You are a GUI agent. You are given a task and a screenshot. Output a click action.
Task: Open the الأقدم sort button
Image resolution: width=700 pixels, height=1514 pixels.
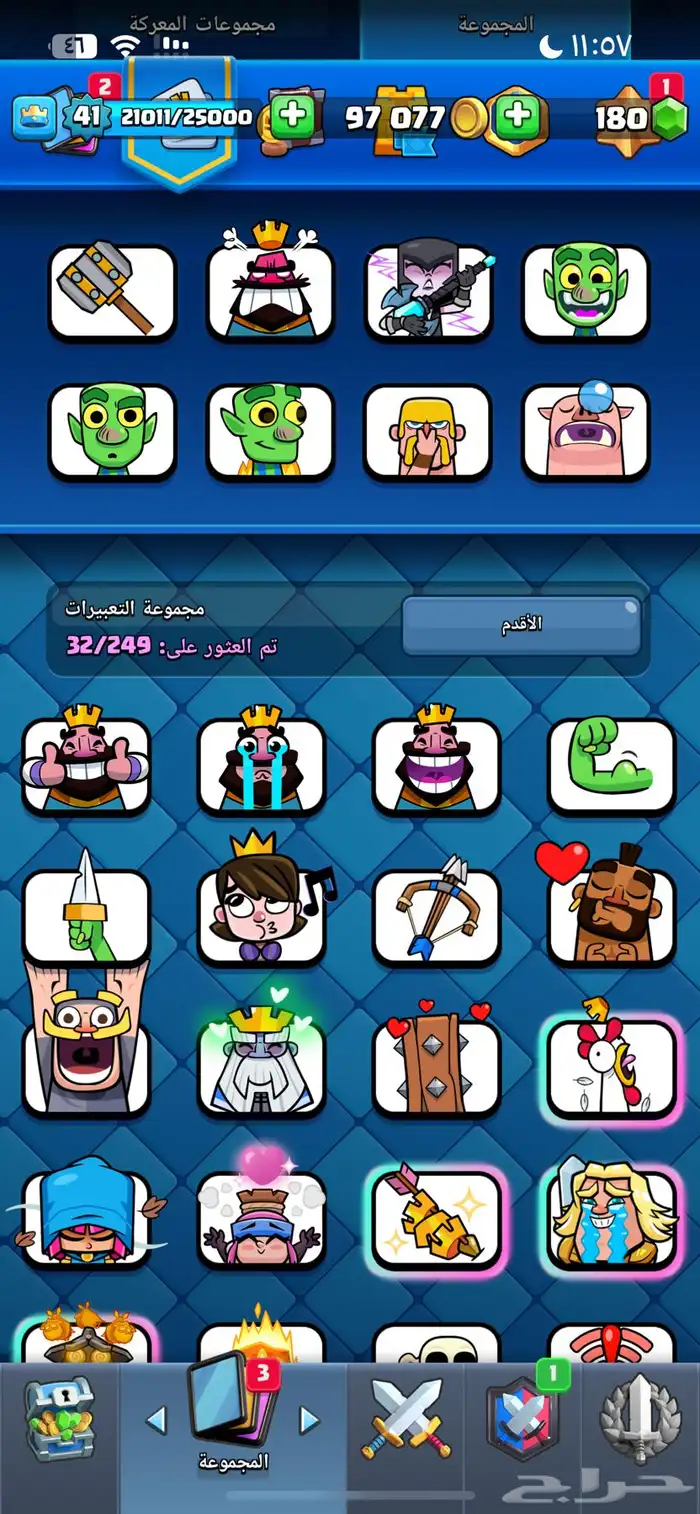[x=521, y=625]
